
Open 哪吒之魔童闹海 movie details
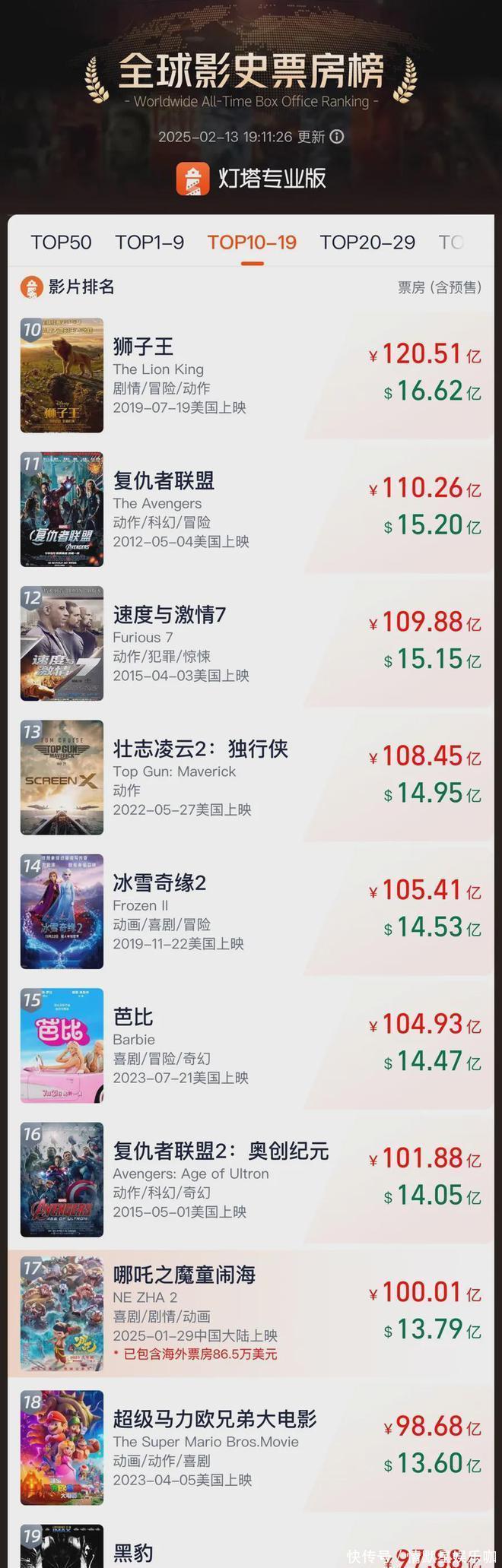click(184, 1275)
